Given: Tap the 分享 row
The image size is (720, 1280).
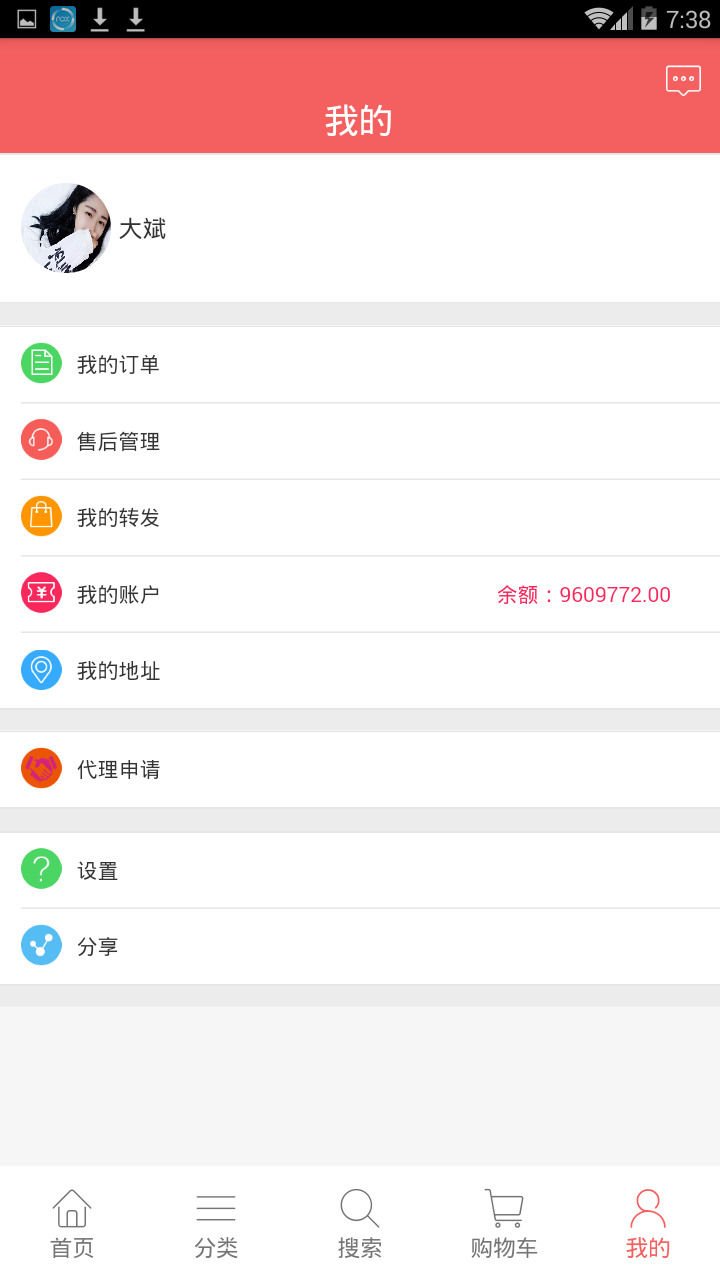Looking at the screenshot, I should click(x=360, y=947).
